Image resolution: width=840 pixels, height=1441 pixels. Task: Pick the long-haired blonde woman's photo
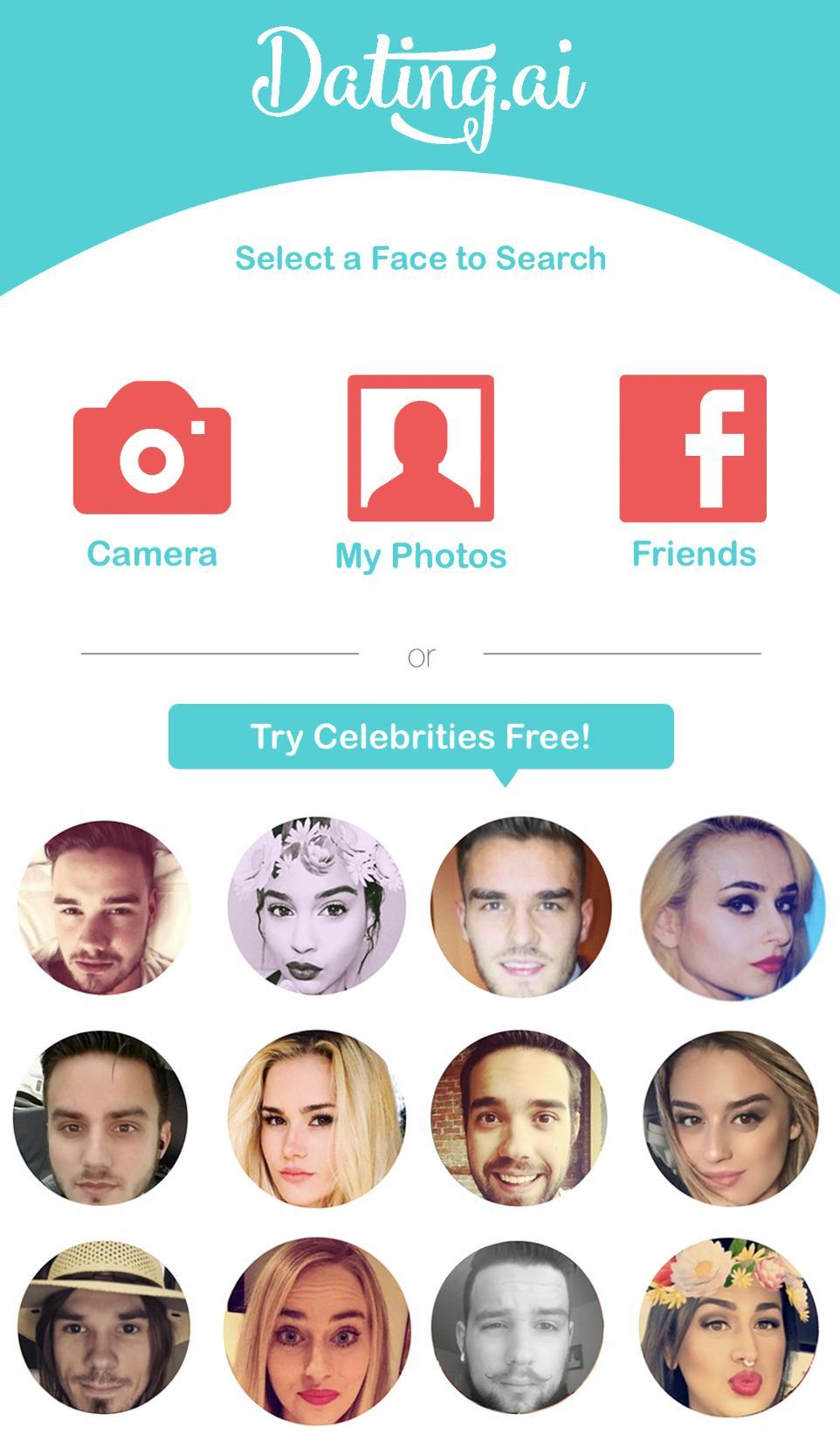316,1119
